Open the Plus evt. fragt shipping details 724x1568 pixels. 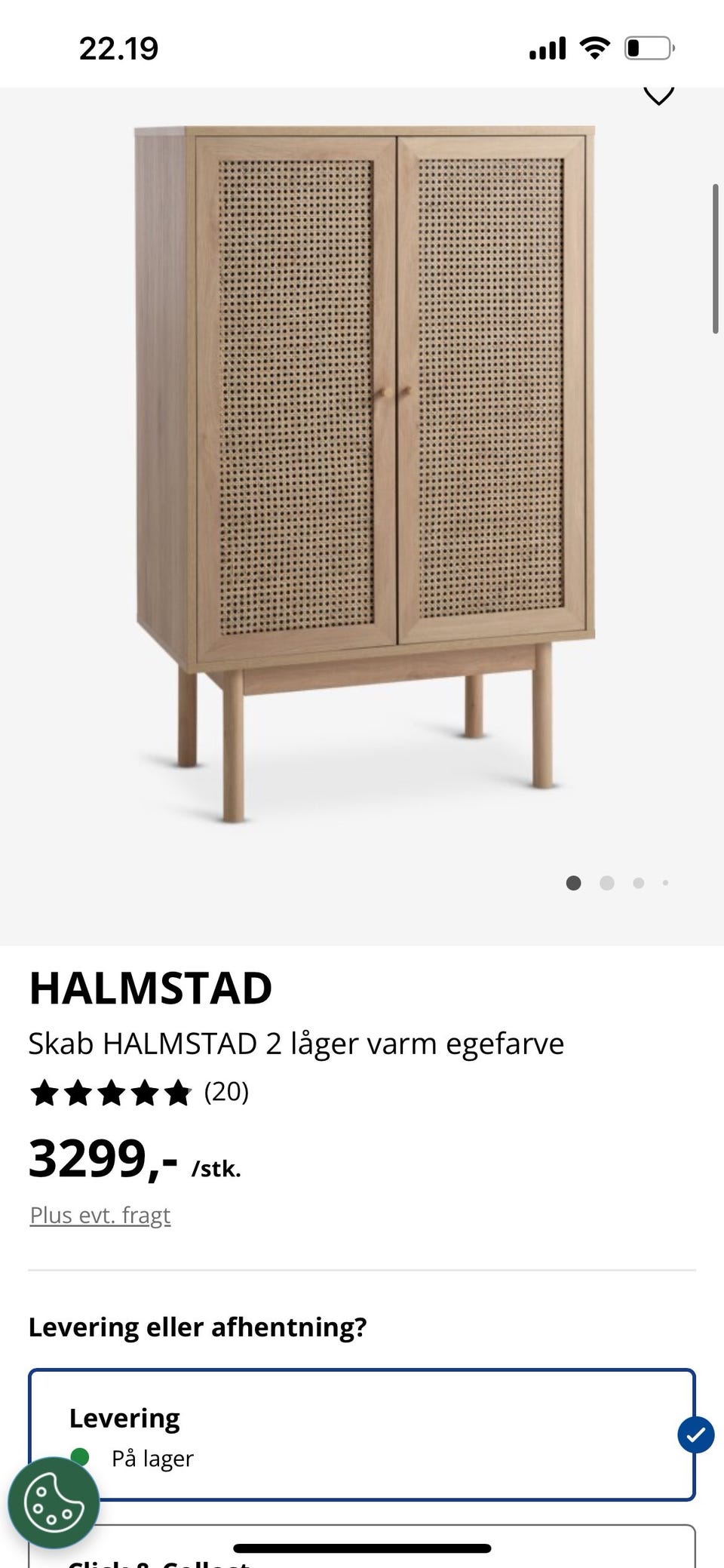tap(100, 1215)
